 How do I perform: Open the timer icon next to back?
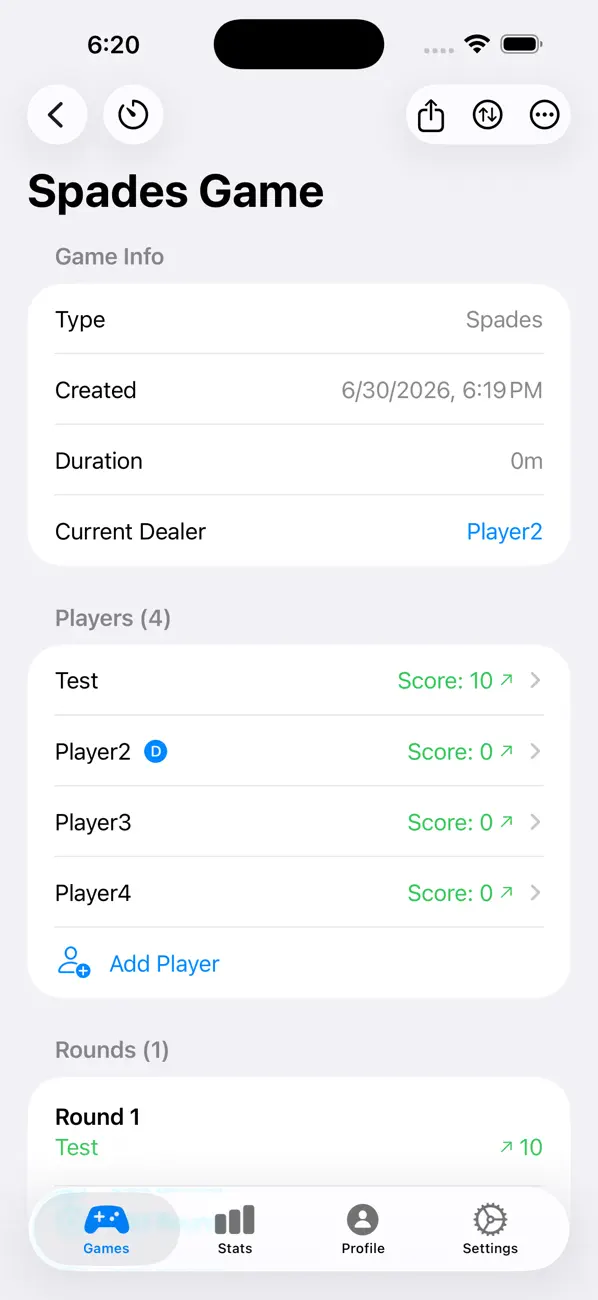(x=133, y=115)
